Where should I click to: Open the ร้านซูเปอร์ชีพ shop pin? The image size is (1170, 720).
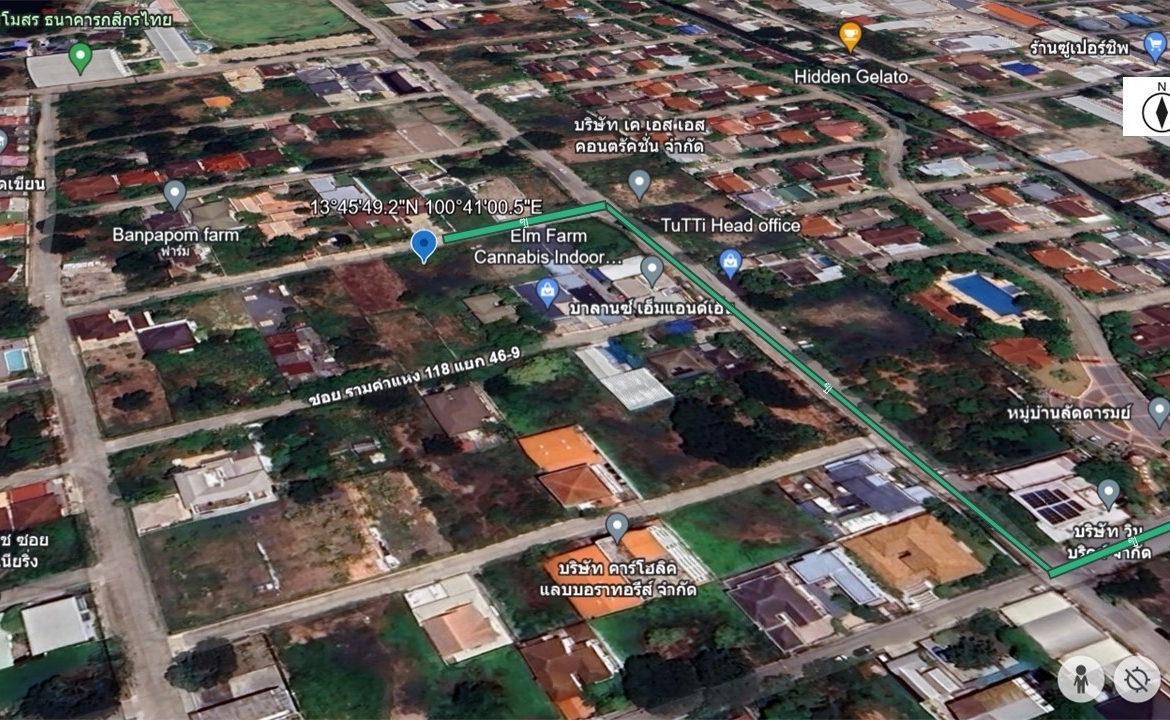[1155, 45]
